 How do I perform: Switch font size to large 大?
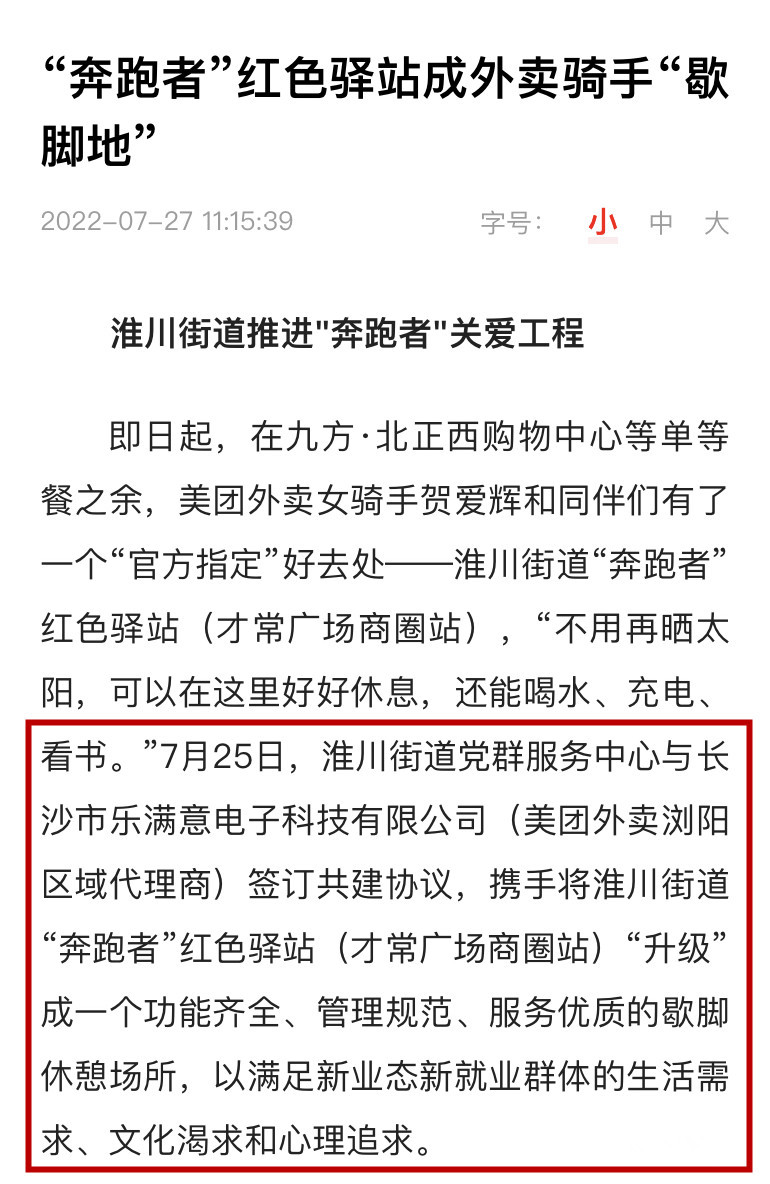(716, 222)
